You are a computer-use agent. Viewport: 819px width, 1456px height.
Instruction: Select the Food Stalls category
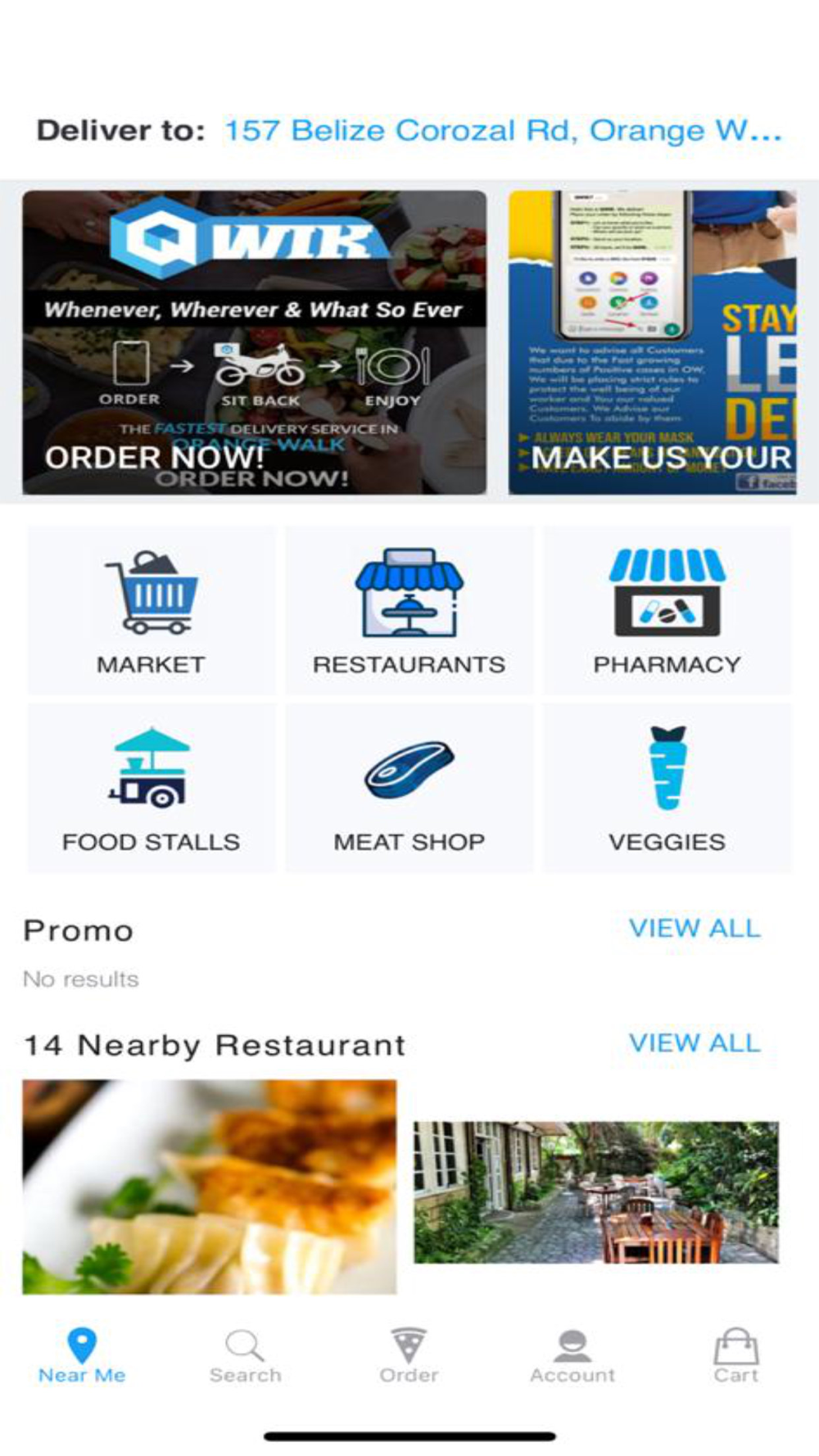[152, 788]
